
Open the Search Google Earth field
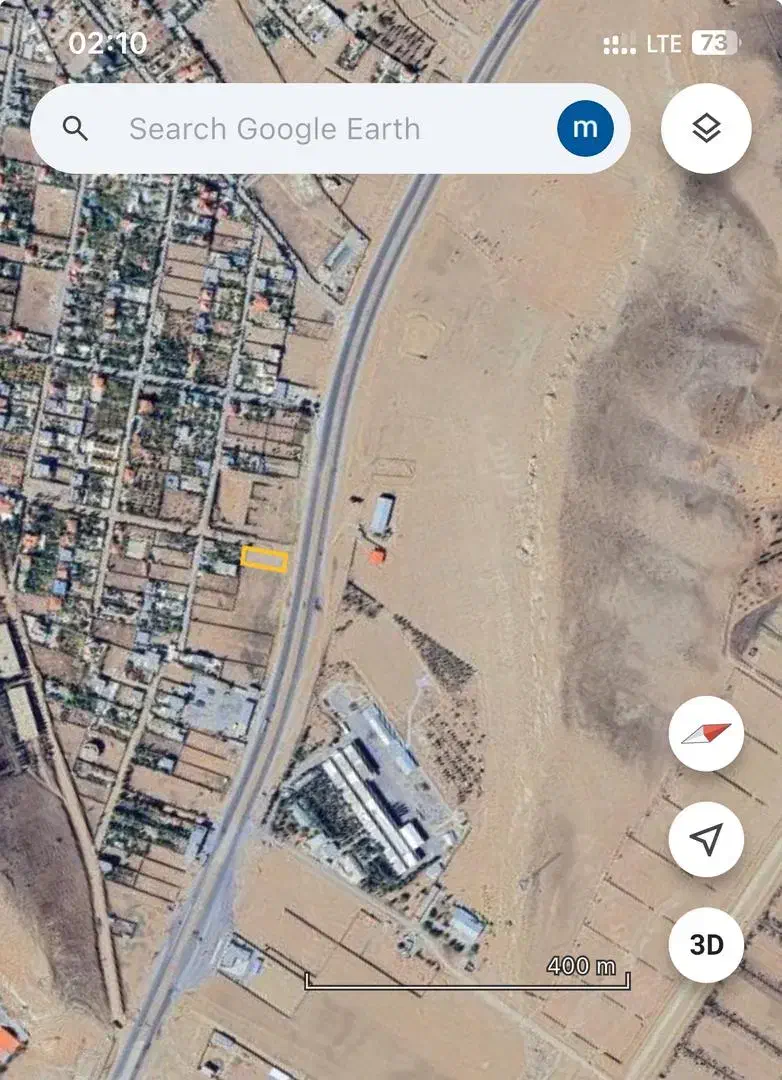click(300, 129)
